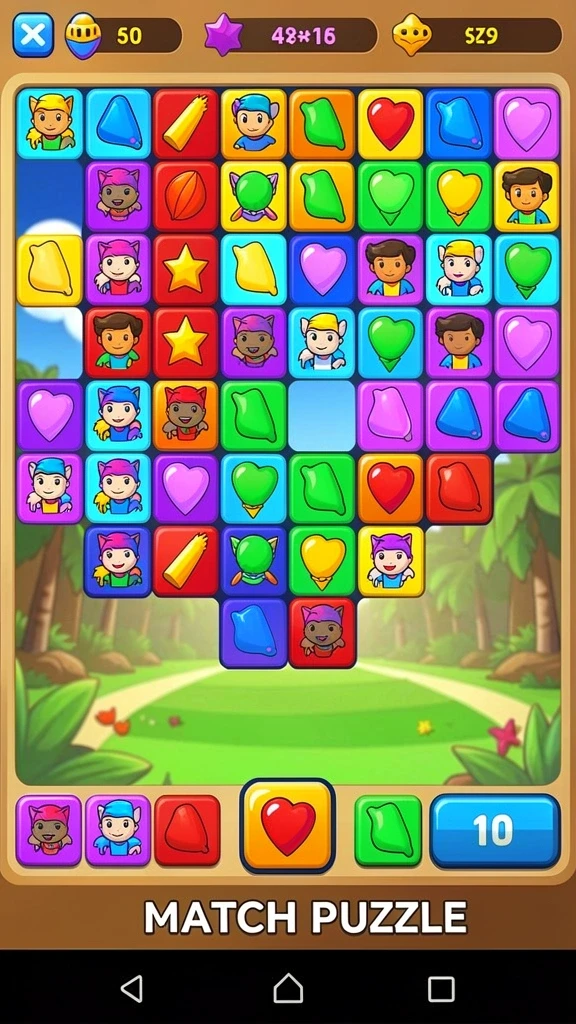
Task: Tap the bottom red tile with purple-haired character
Action: click(322, 633)
